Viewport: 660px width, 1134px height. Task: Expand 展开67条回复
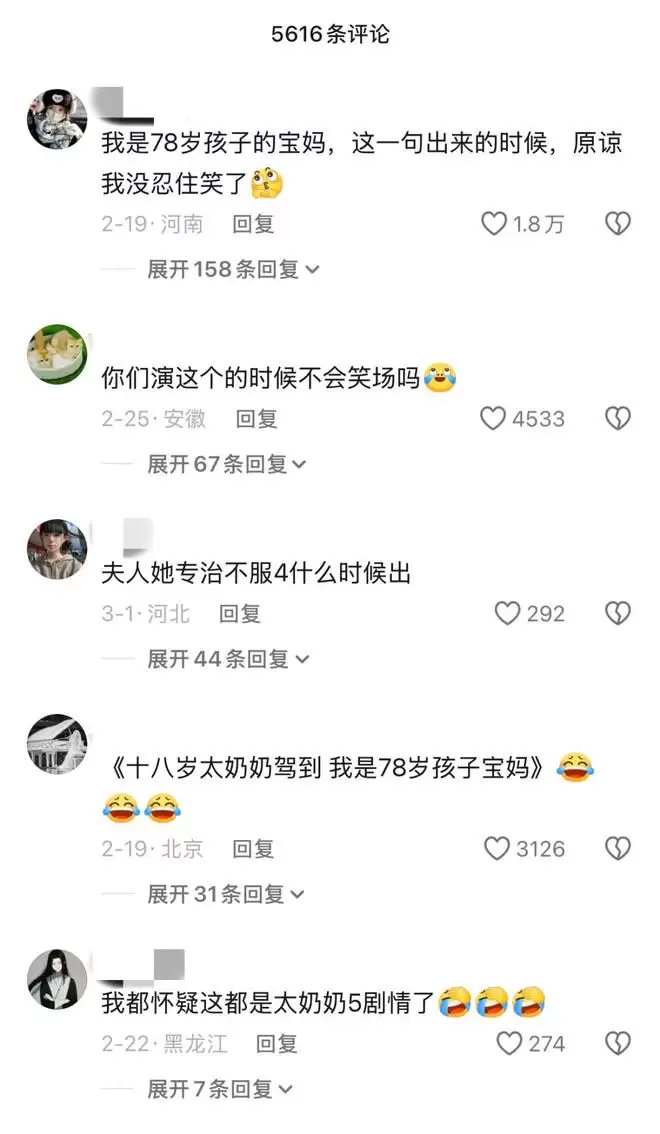[x=227, y=464]
